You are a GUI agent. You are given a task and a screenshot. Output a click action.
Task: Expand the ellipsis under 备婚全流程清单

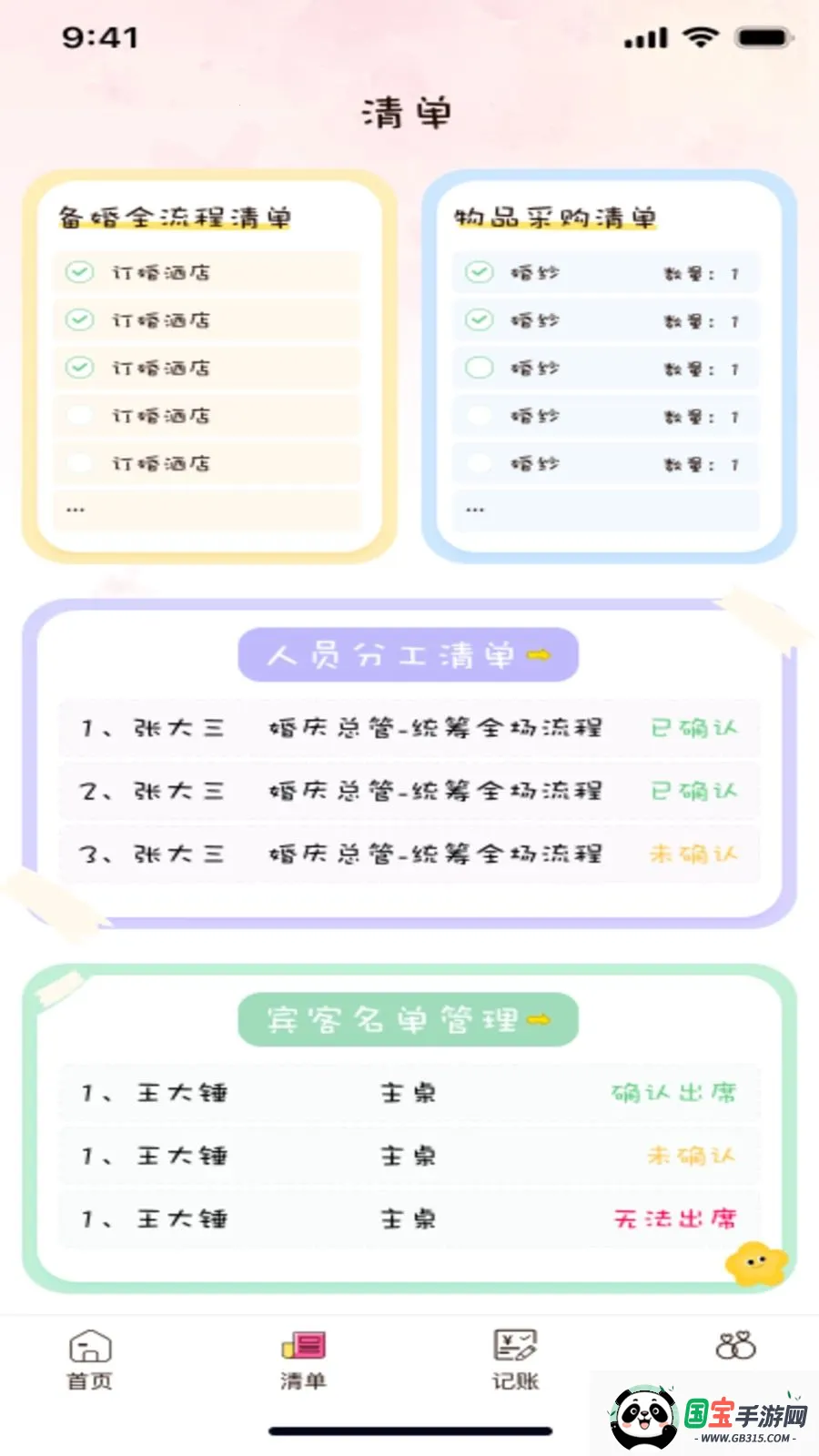point(207,511)
